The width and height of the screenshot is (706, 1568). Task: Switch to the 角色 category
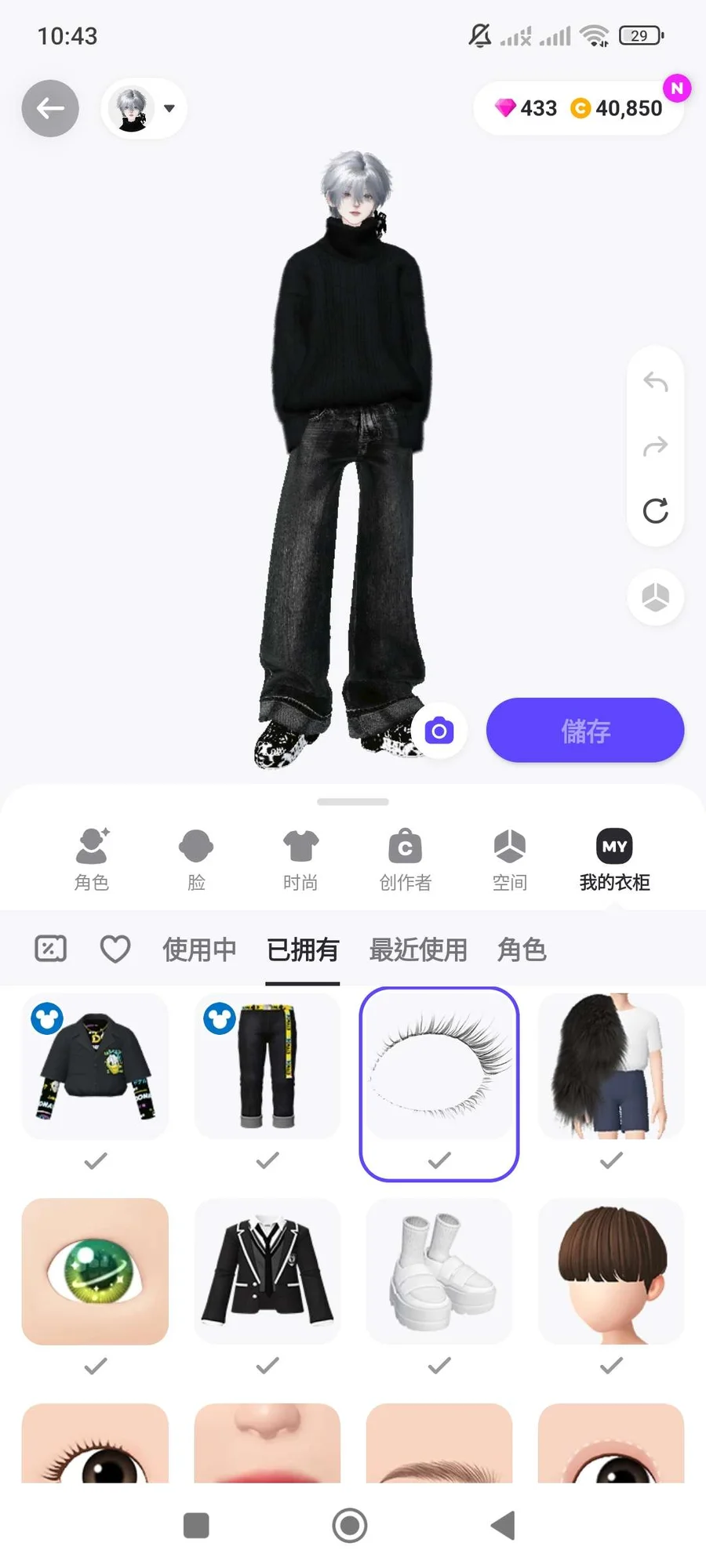(92, 860)
